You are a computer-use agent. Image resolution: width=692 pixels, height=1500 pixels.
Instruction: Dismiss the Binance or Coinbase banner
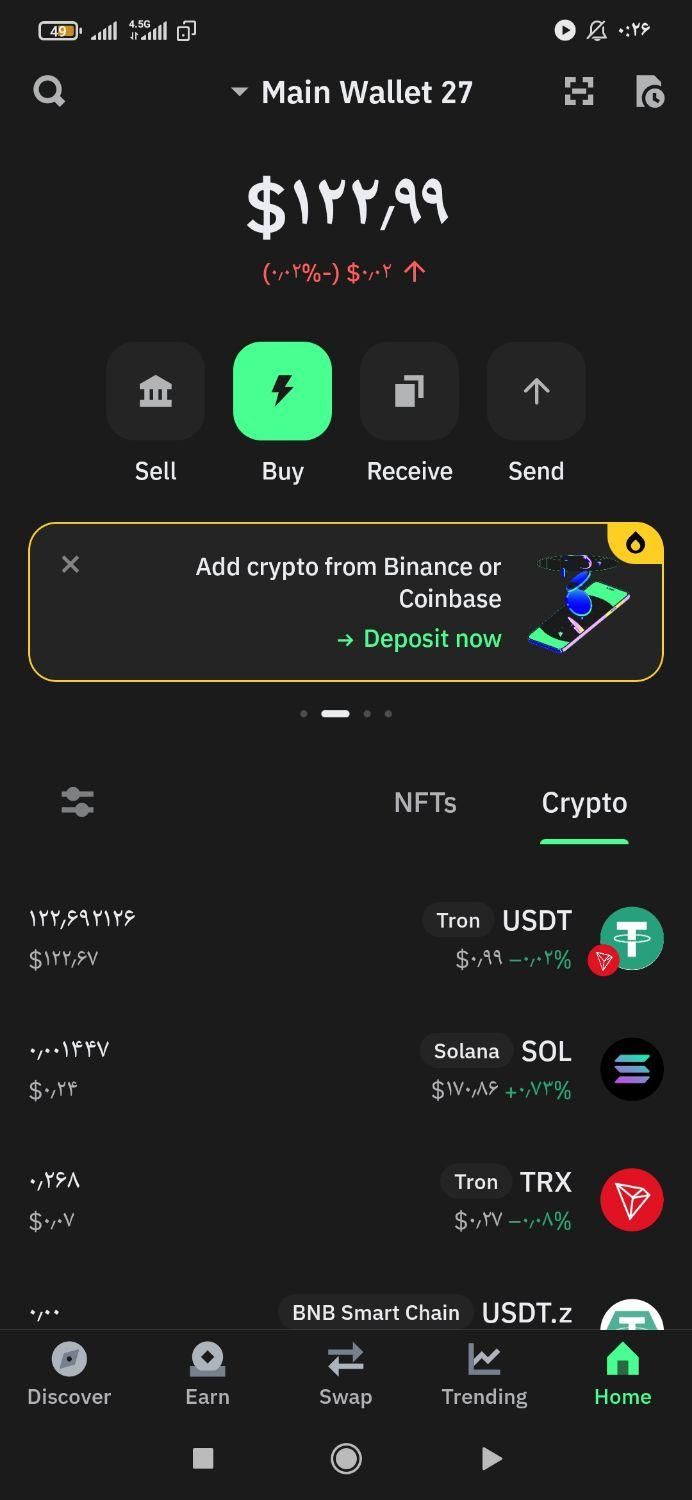point(70,564)
